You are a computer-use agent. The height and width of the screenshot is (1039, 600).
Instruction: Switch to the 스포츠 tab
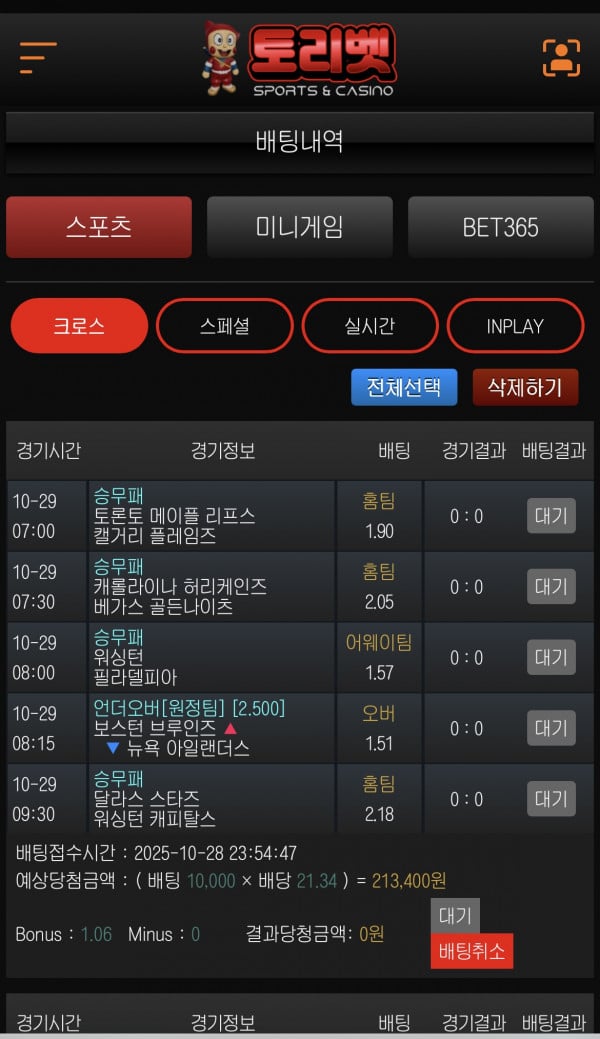click(99, 227)
